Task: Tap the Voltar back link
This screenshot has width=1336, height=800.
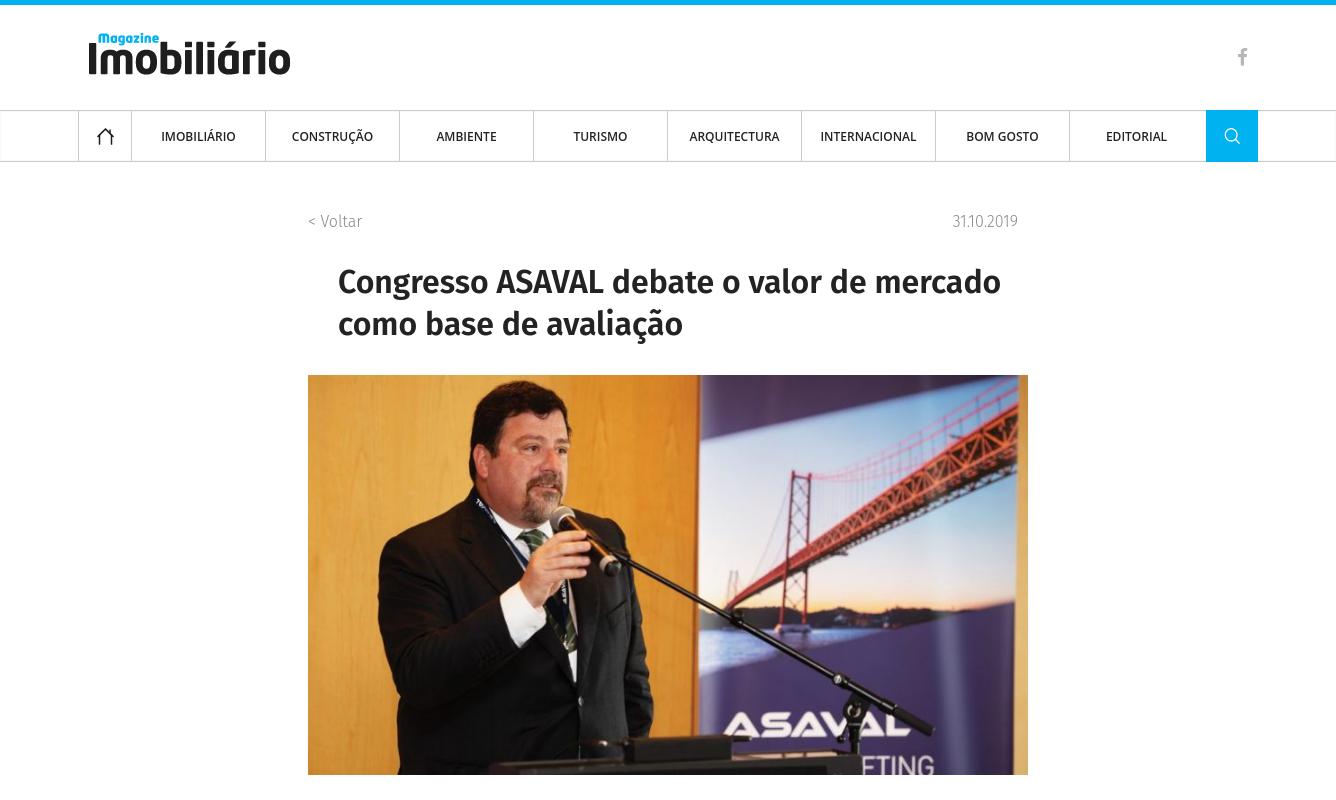Action: tap(335, 222)
